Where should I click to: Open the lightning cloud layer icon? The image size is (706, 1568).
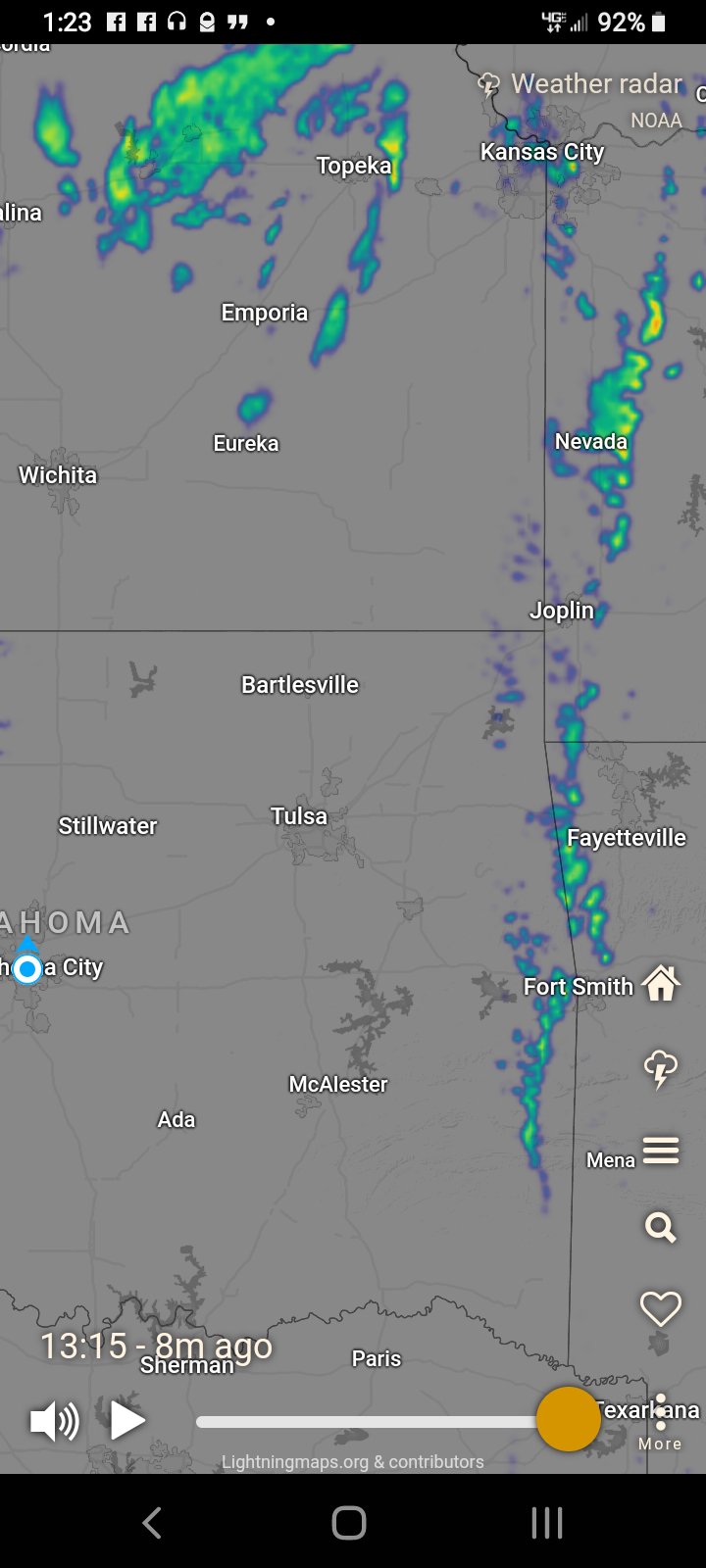point(661,1067)
